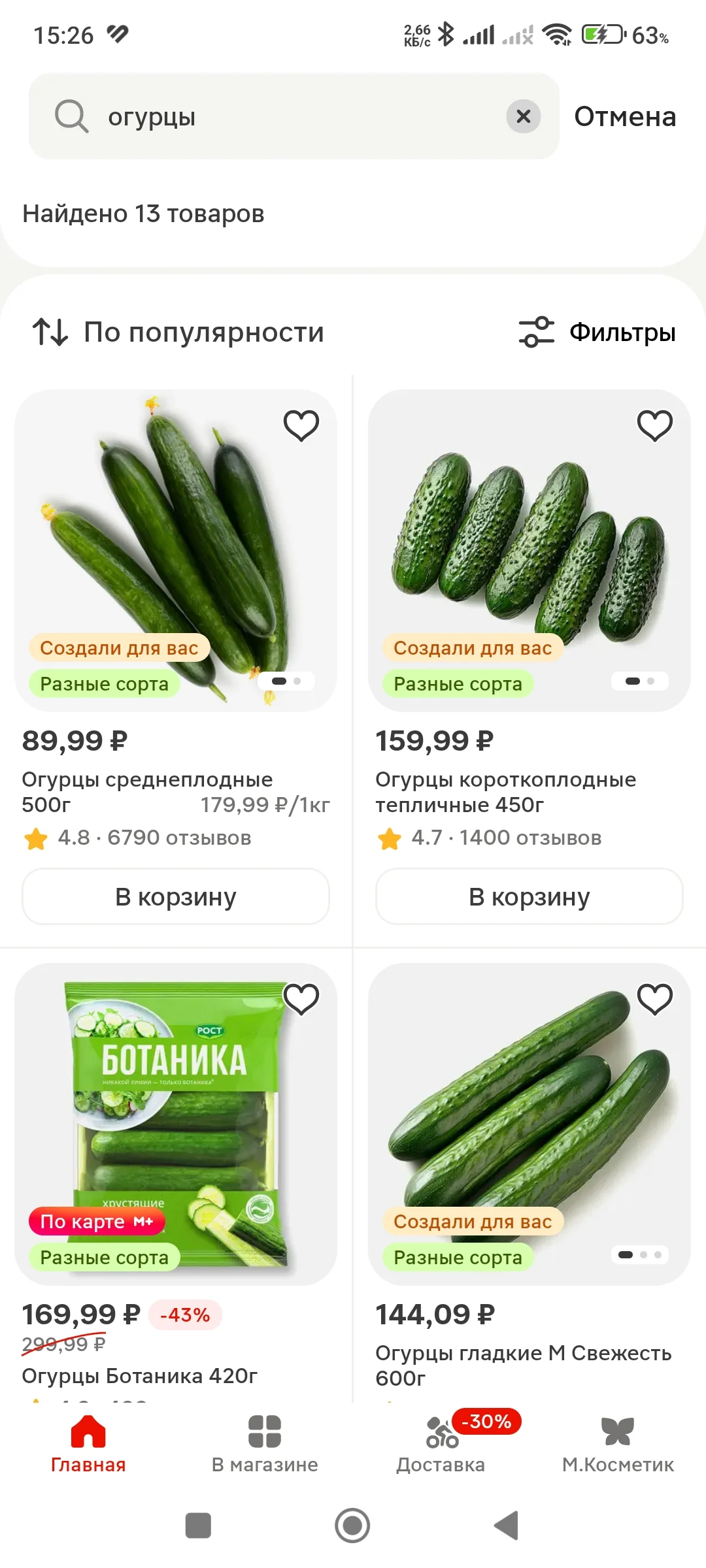Open the sort options via arrows icon
Image resolution: width=706 pixels, height=1568 pixels.
click(49, 332)
